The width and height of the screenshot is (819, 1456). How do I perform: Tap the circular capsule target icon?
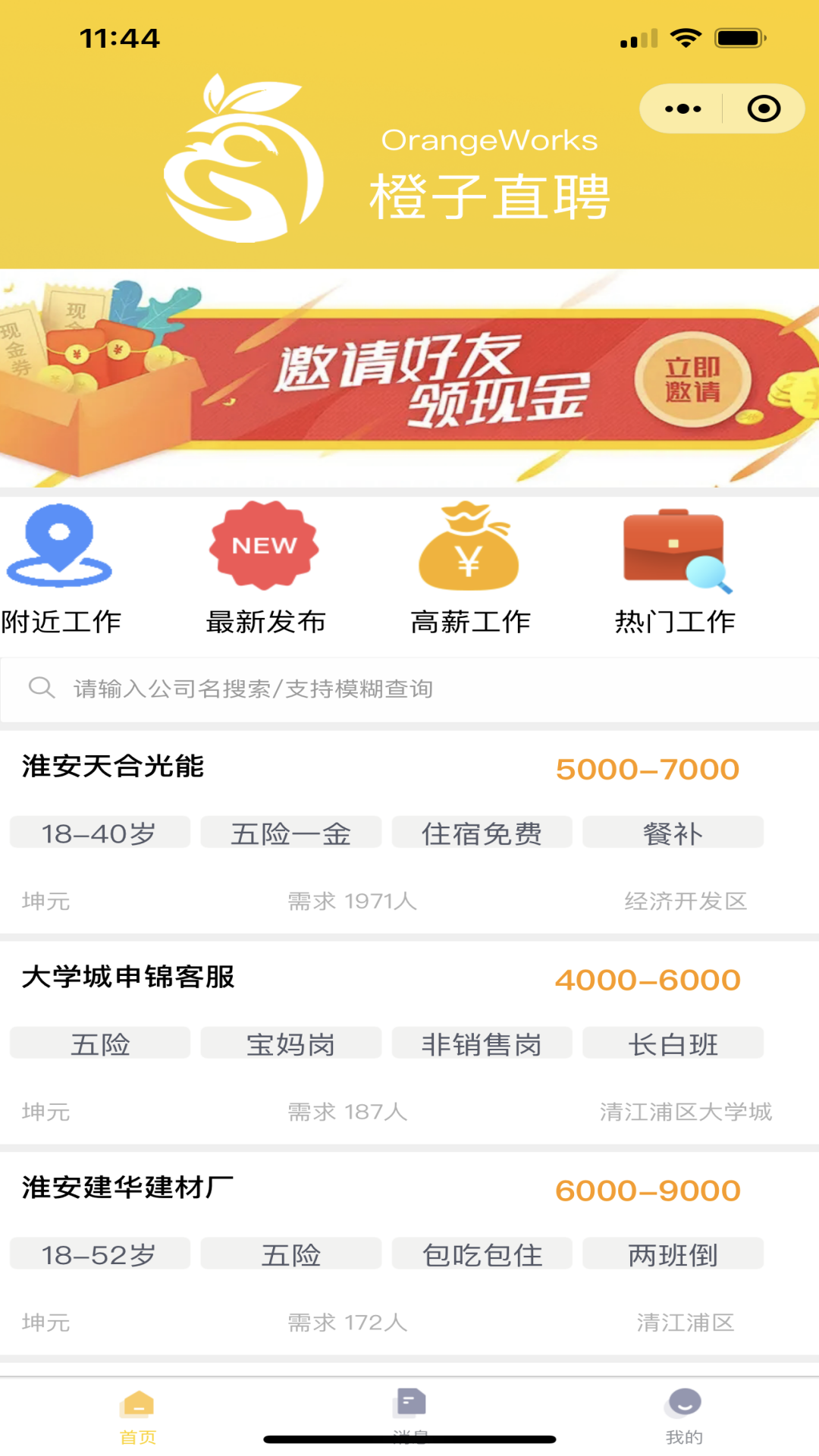click(766, 108)
